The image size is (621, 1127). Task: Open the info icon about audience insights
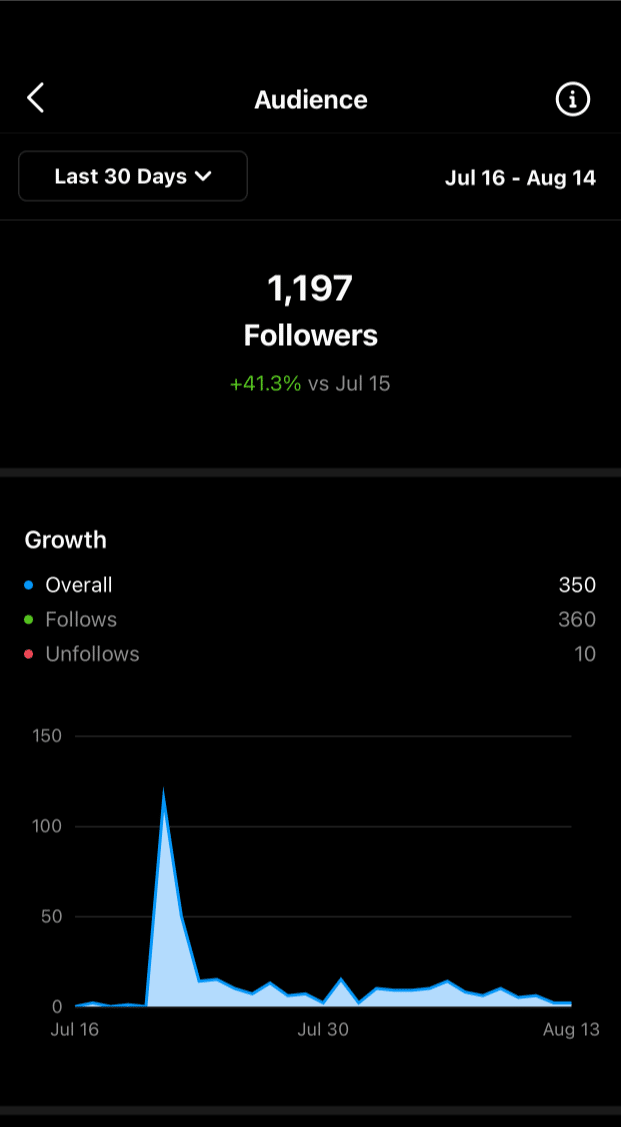pos(572,99)
